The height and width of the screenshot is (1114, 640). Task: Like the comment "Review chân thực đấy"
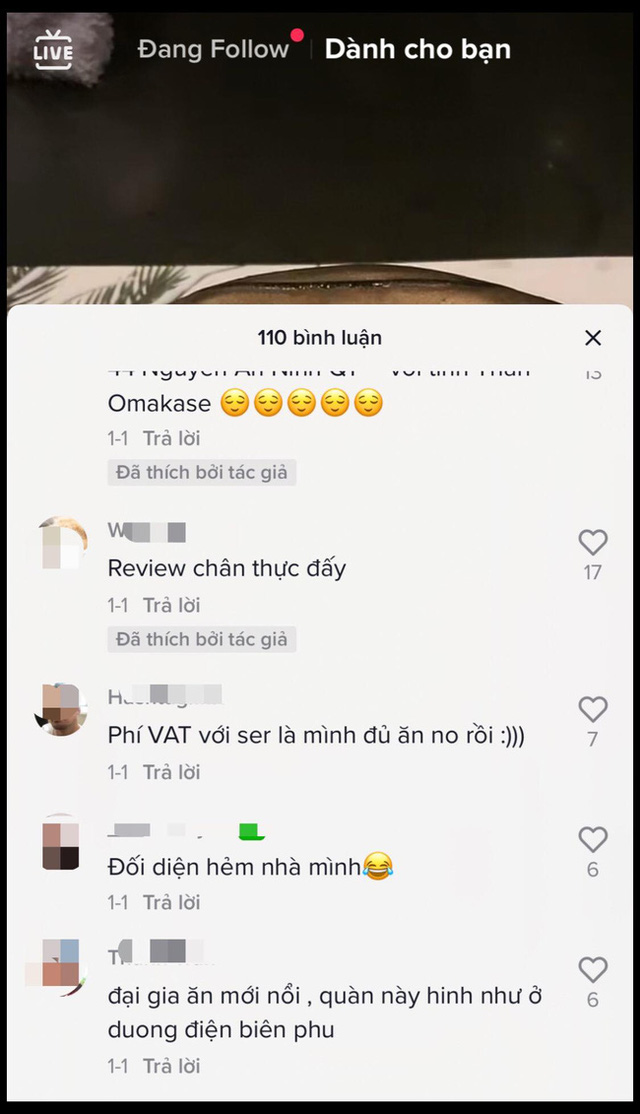pyautogui.click(x=592, y=543)
